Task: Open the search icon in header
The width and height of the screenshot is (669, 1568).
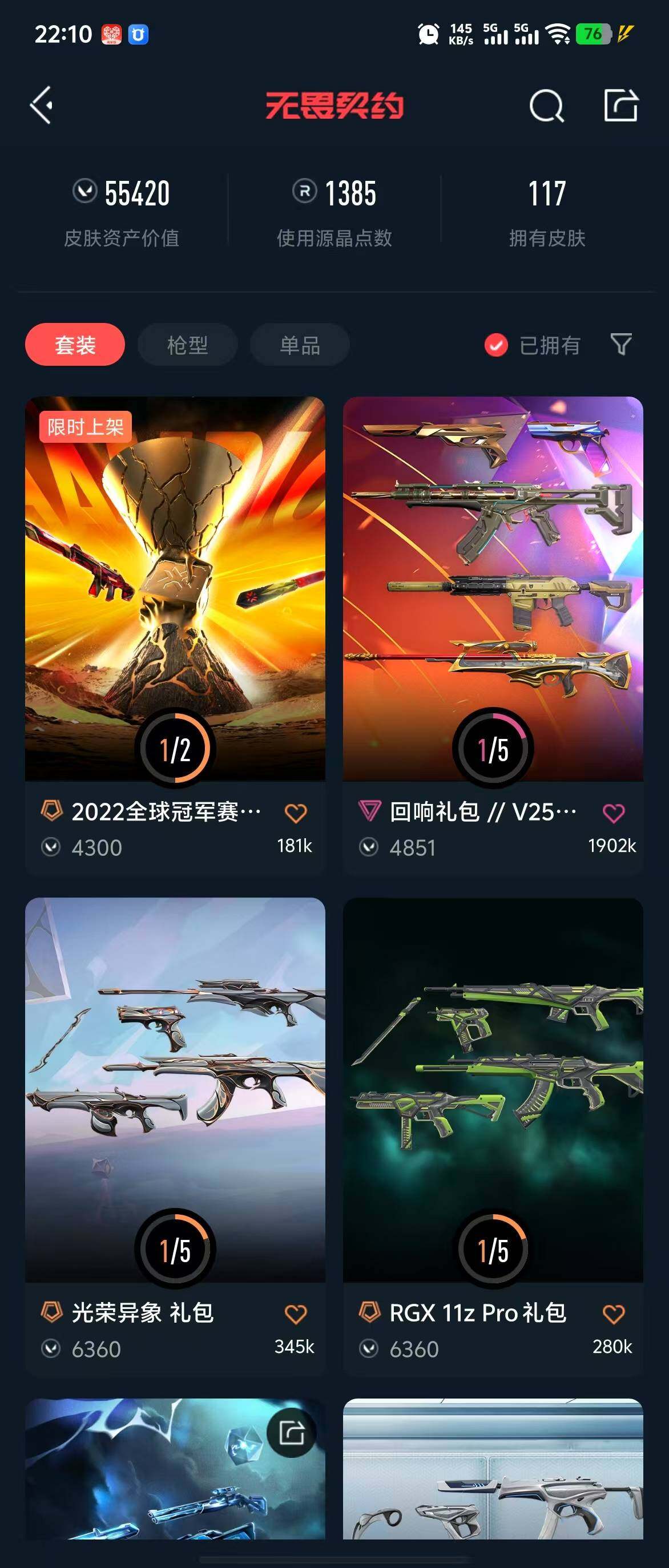Action: [546, 107]
